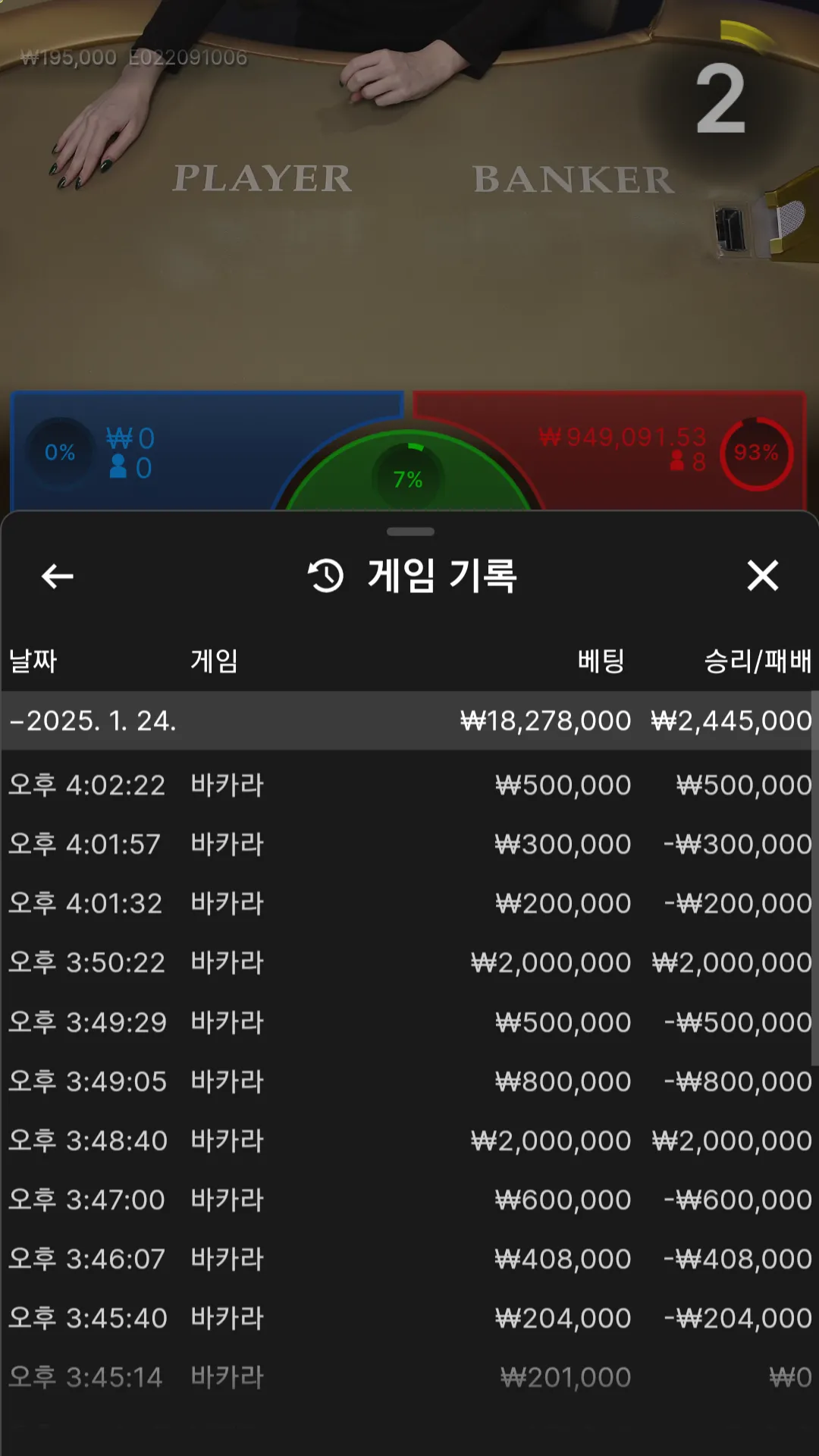Open the 오후 3:45:14 바카라 record

click(x=409, y=1377)
